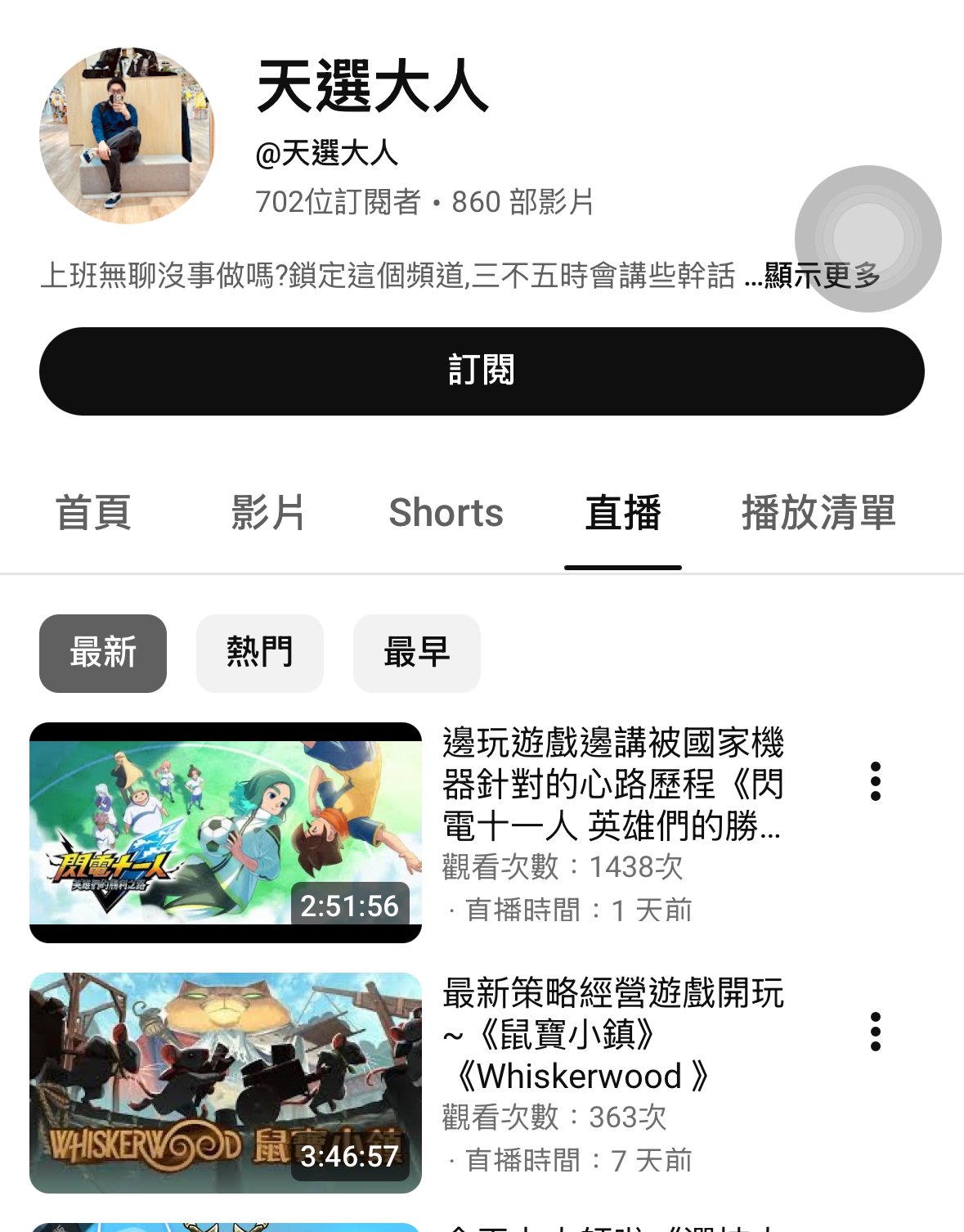Switch to the 影片 tab
The height and width of the screenshot is (1232, 964).
[x=267, y=513]
